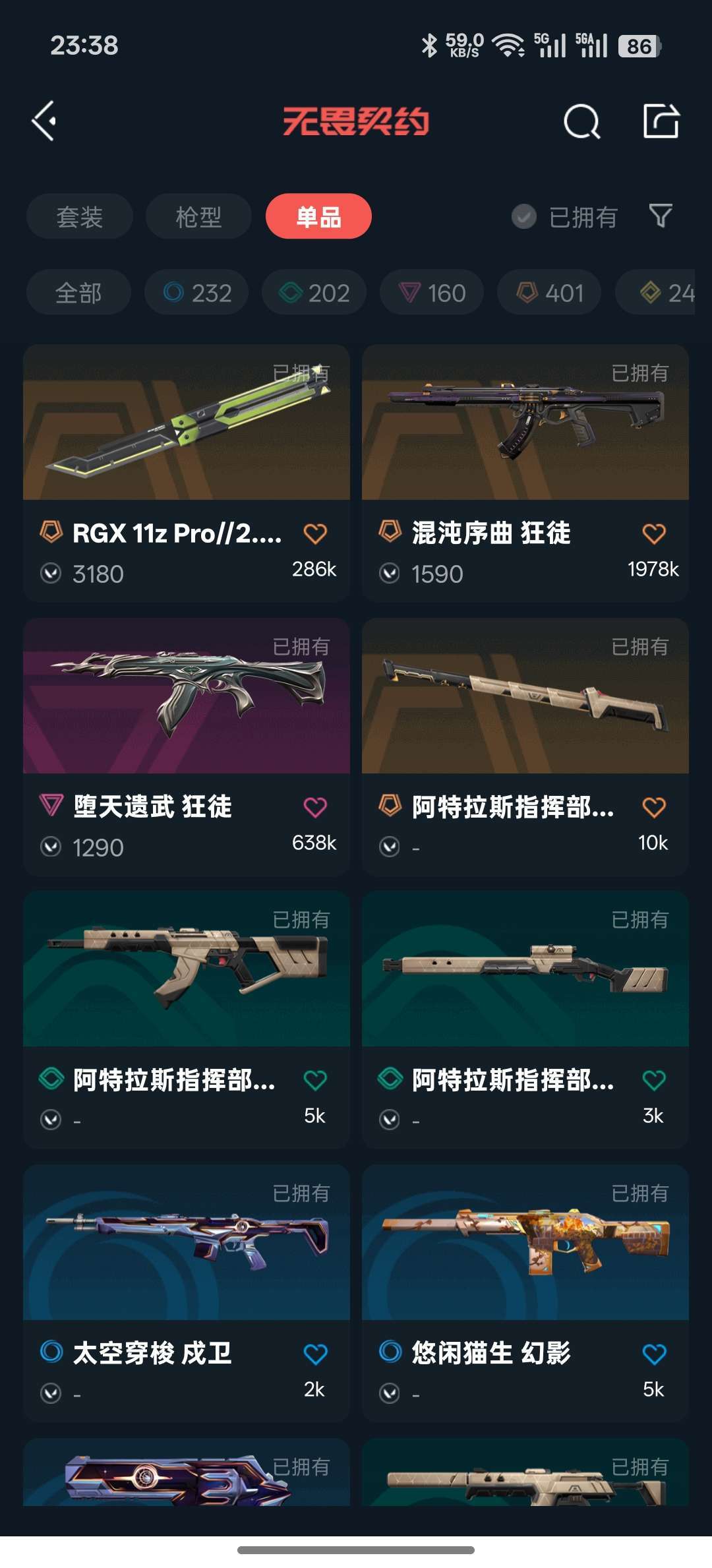This screenshot has width=712, height=1568.
Task: Switch to the 枪型 tab
Action: pyautogui.click(x=198, y=216)
